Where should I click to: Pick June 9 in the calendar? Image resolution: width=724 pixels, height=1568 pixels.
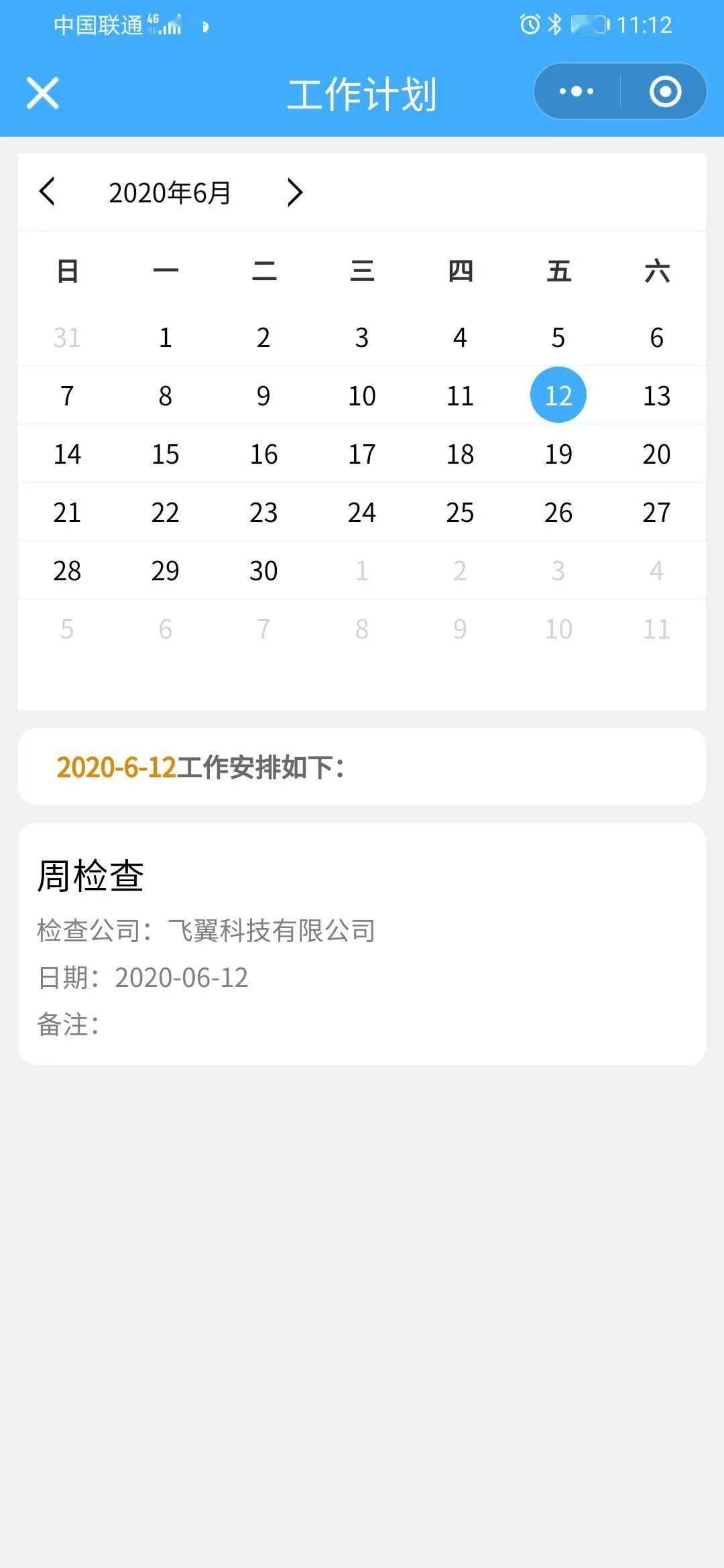point(263,396)
